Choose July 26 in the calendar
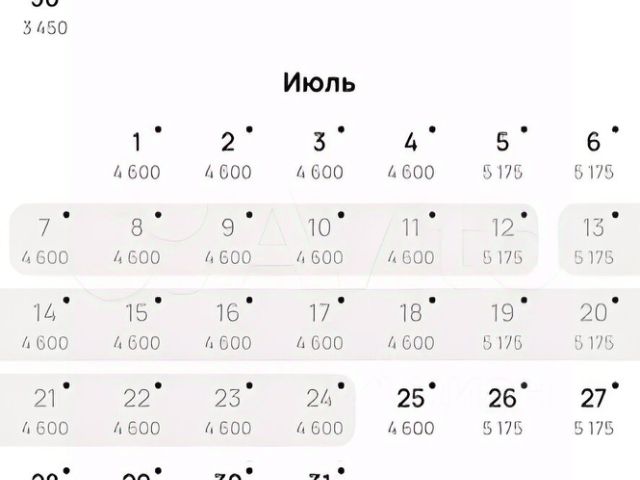 coord(502,410)
